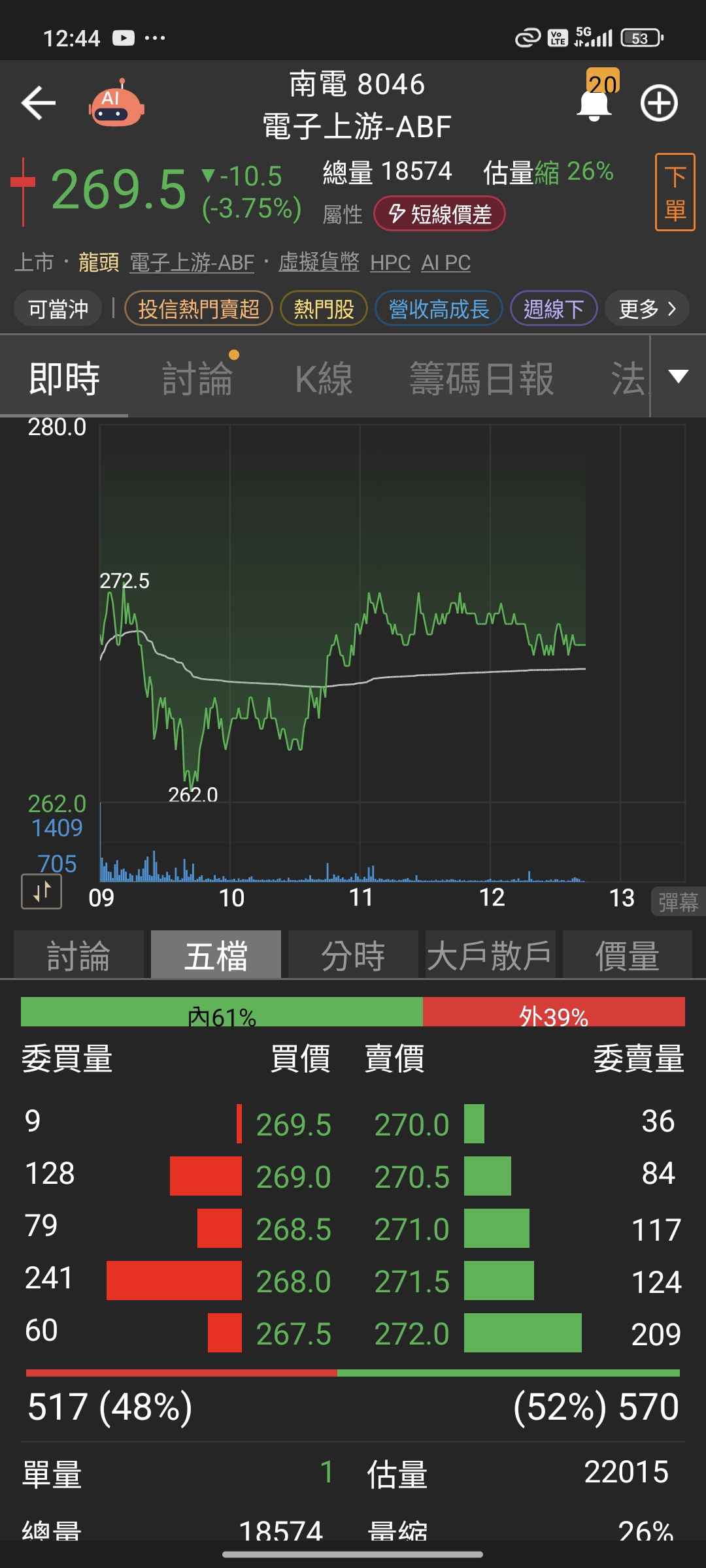This screenshot has width=706, height=1568.
Task: Switch to the 籌碼日報 tab
Action: (x=482, y=379)
